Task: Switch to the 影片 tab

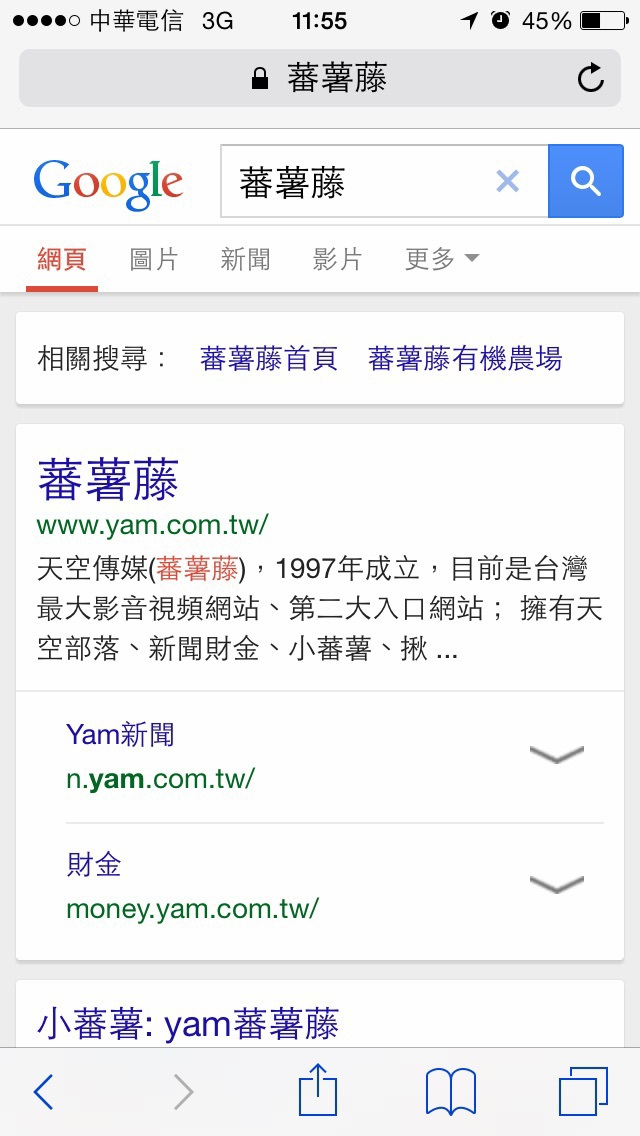Action: pos(337,260)
